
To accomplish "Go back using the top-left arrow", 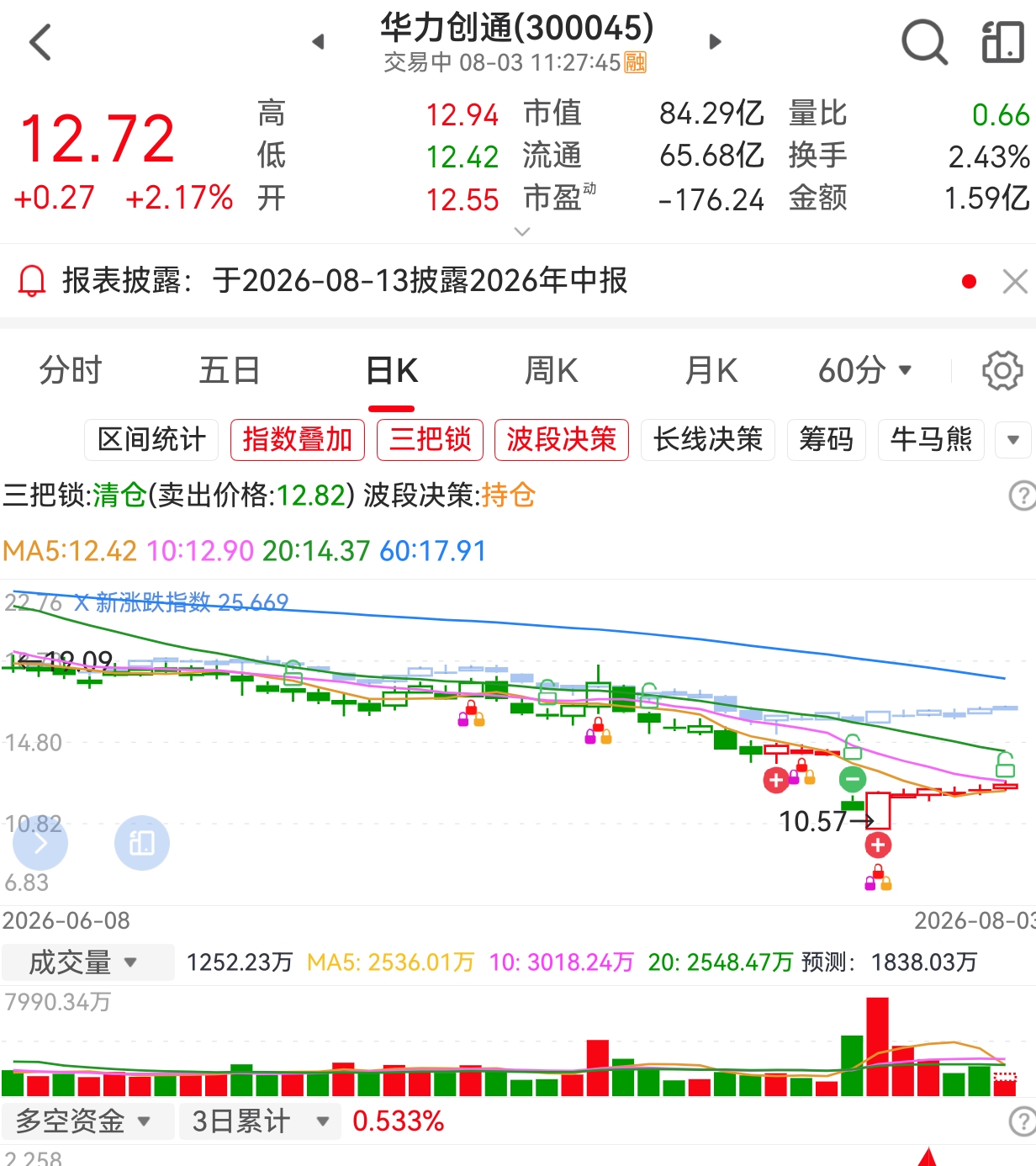I will 40,42.
